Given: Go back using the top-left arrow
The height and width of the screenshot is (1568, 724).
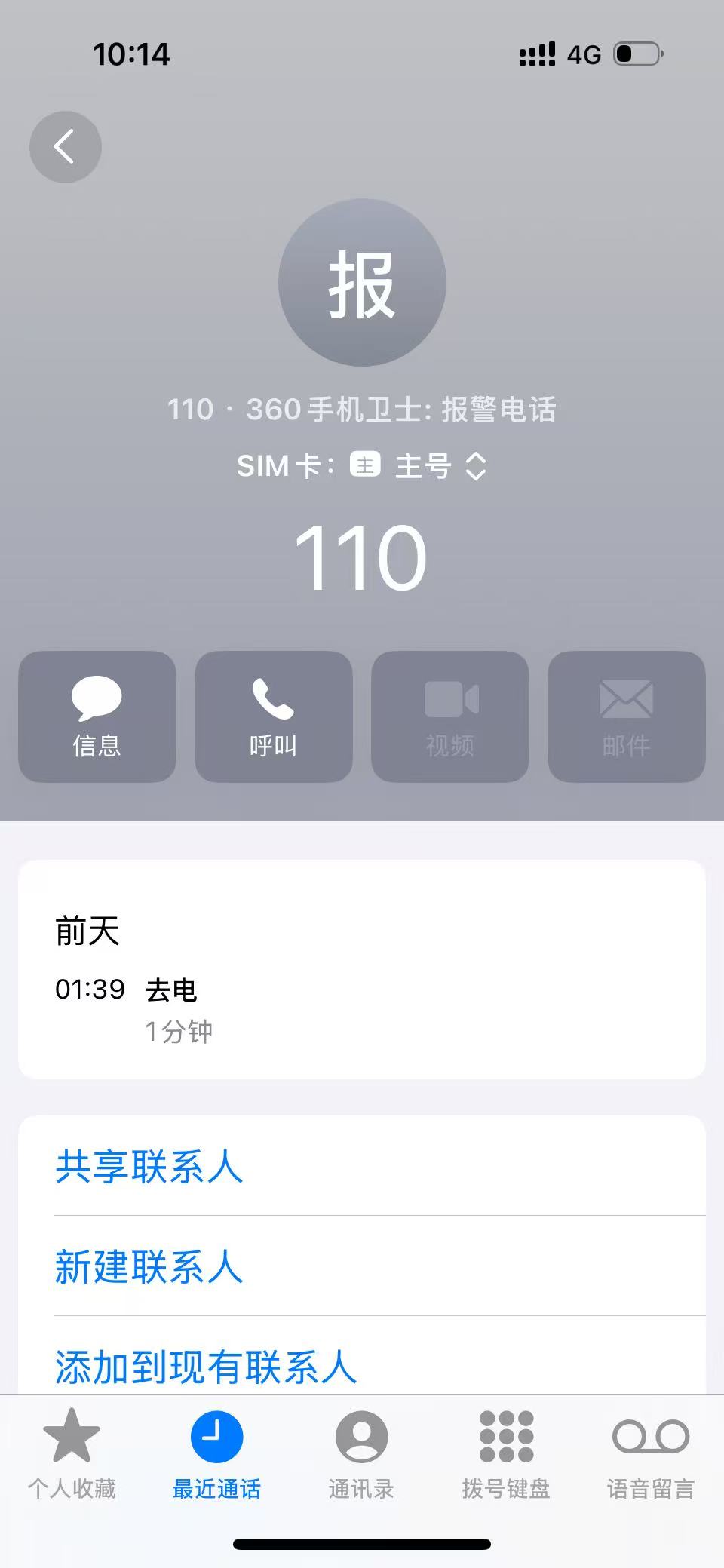Looking at the screenshot, I should 66,146.
